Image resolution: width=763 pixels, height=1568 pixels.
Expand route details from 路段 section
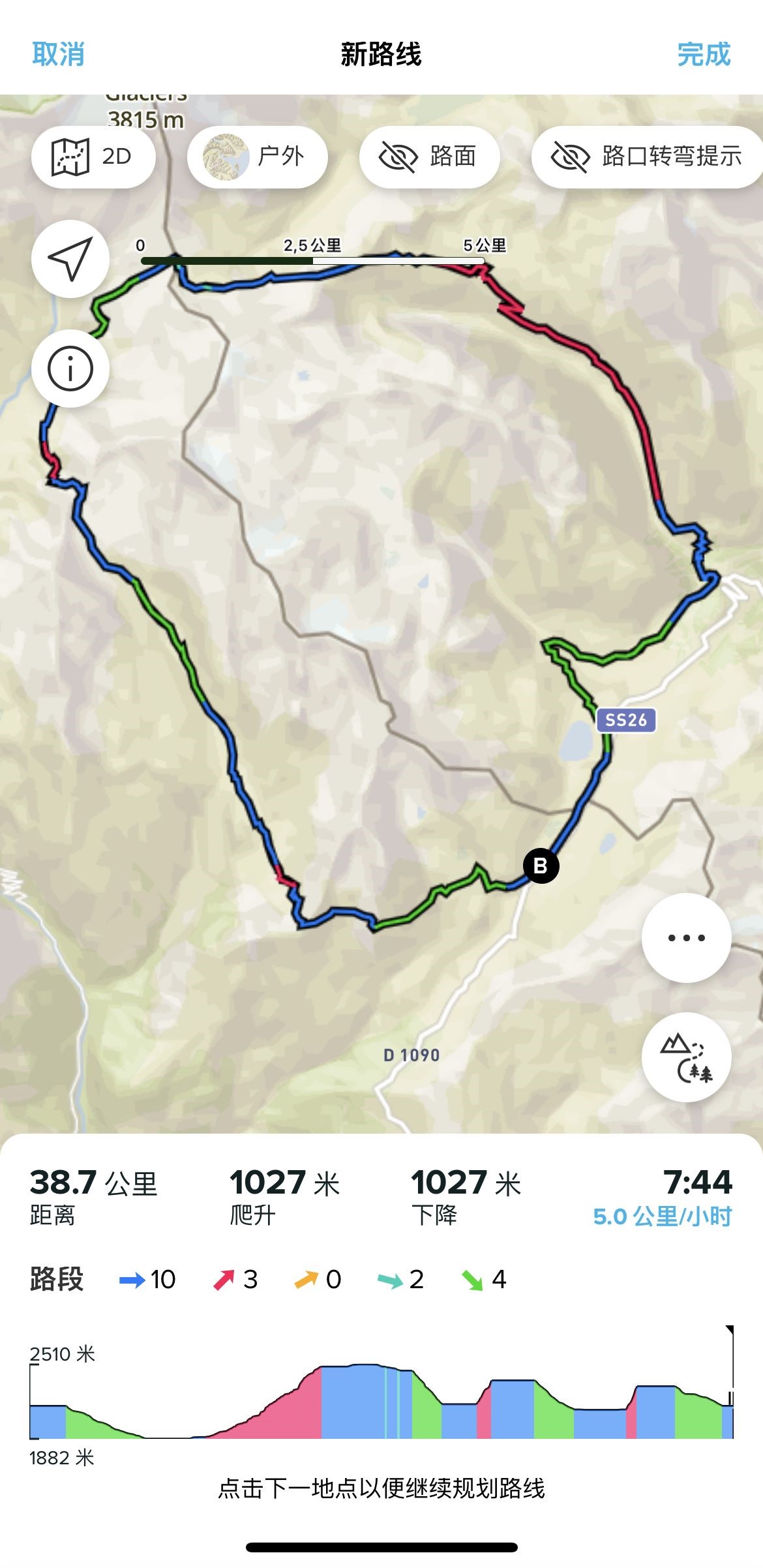(x=55, y=1280)
